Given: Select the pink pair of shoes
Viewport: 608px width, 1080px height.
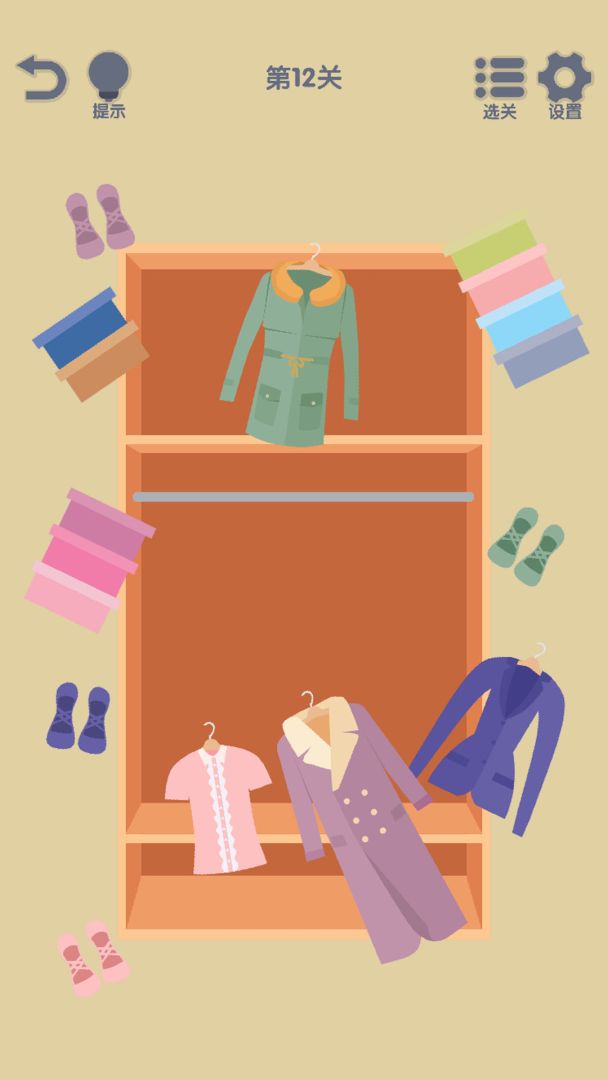Looking at the screenshot, I should click(x=92, y=957).
